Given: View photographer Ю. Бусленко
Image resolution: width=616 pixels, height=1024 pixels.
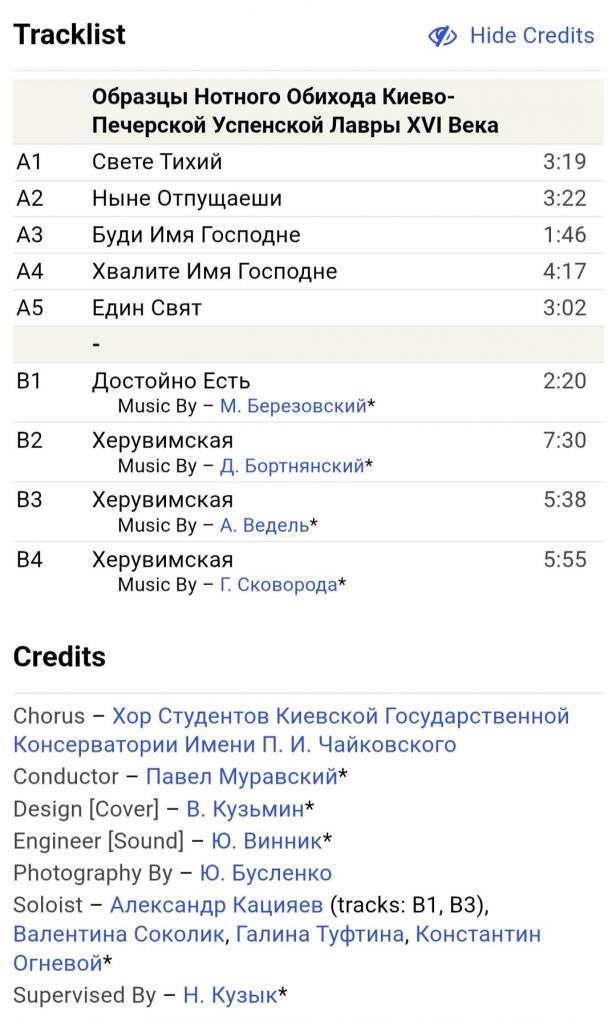Looking at the screenshot, I should (265, 873).
